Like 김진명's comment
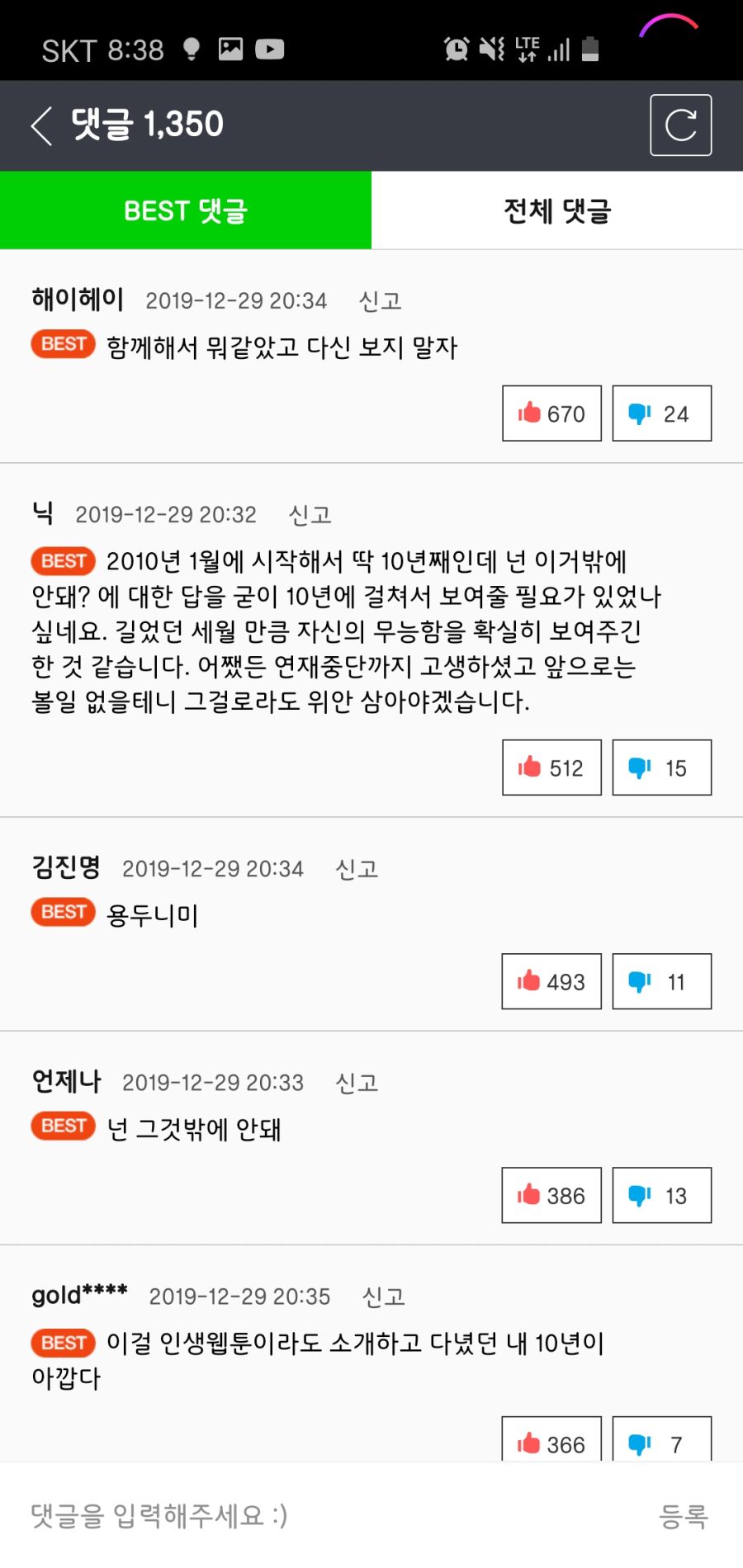Viewport: 743px width, 1568px height. (551, 981)
